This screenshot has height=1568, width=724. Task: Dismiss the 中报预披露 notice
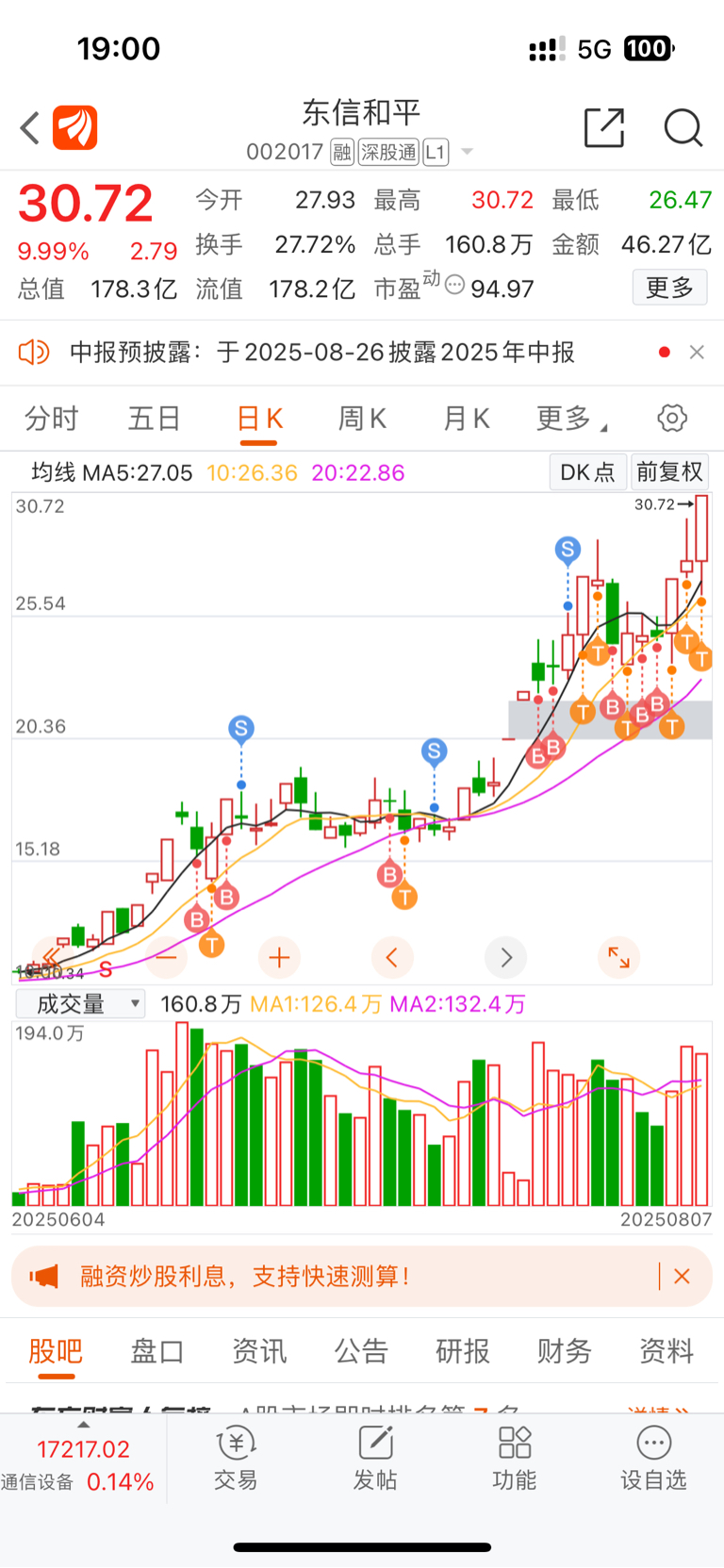tap(697, 352)
